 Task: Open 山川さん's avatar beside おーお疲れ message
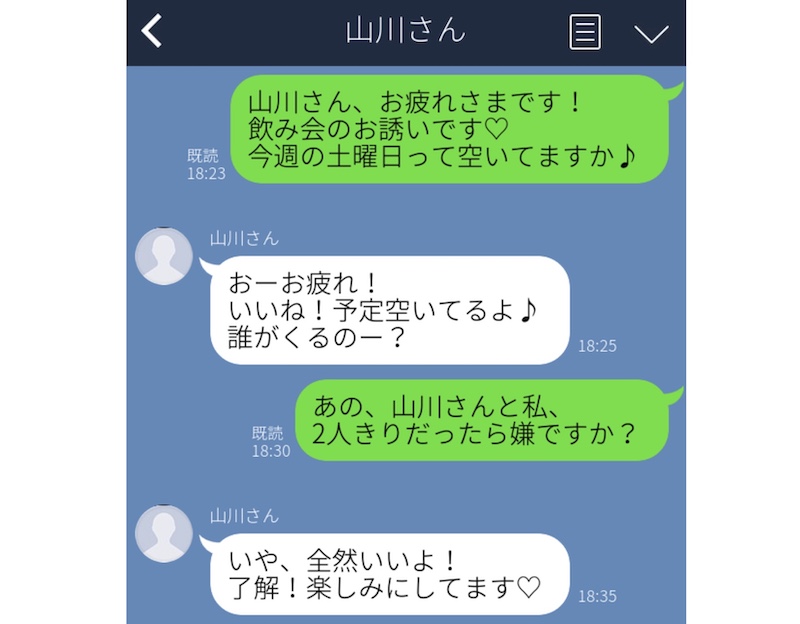(164, 256)
